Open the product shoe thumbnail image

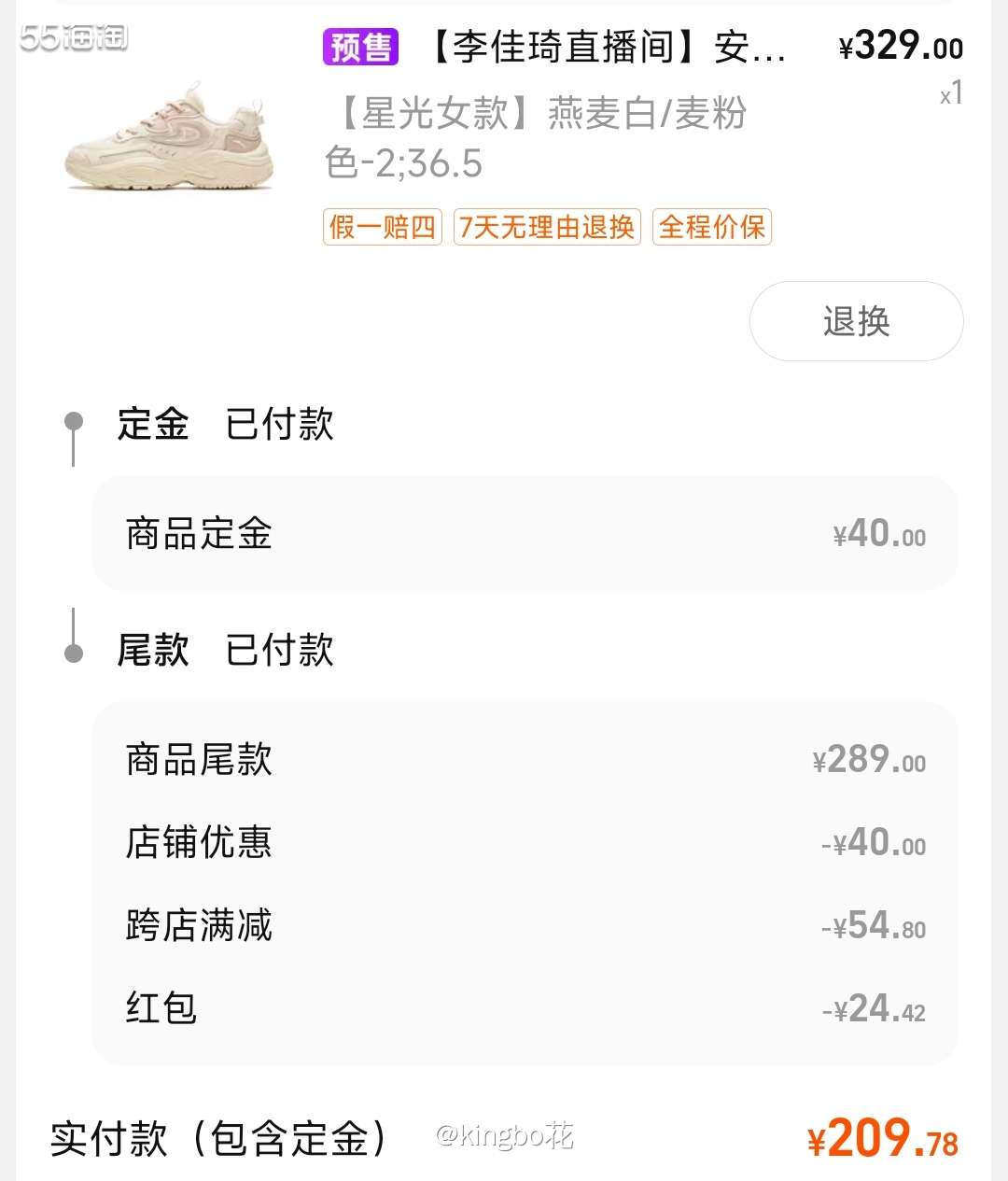coord(168,140)
